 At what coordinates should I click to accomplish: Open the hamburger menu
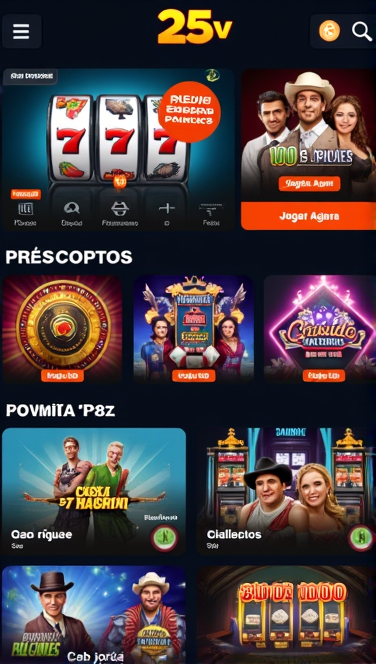tap(22, 31)
